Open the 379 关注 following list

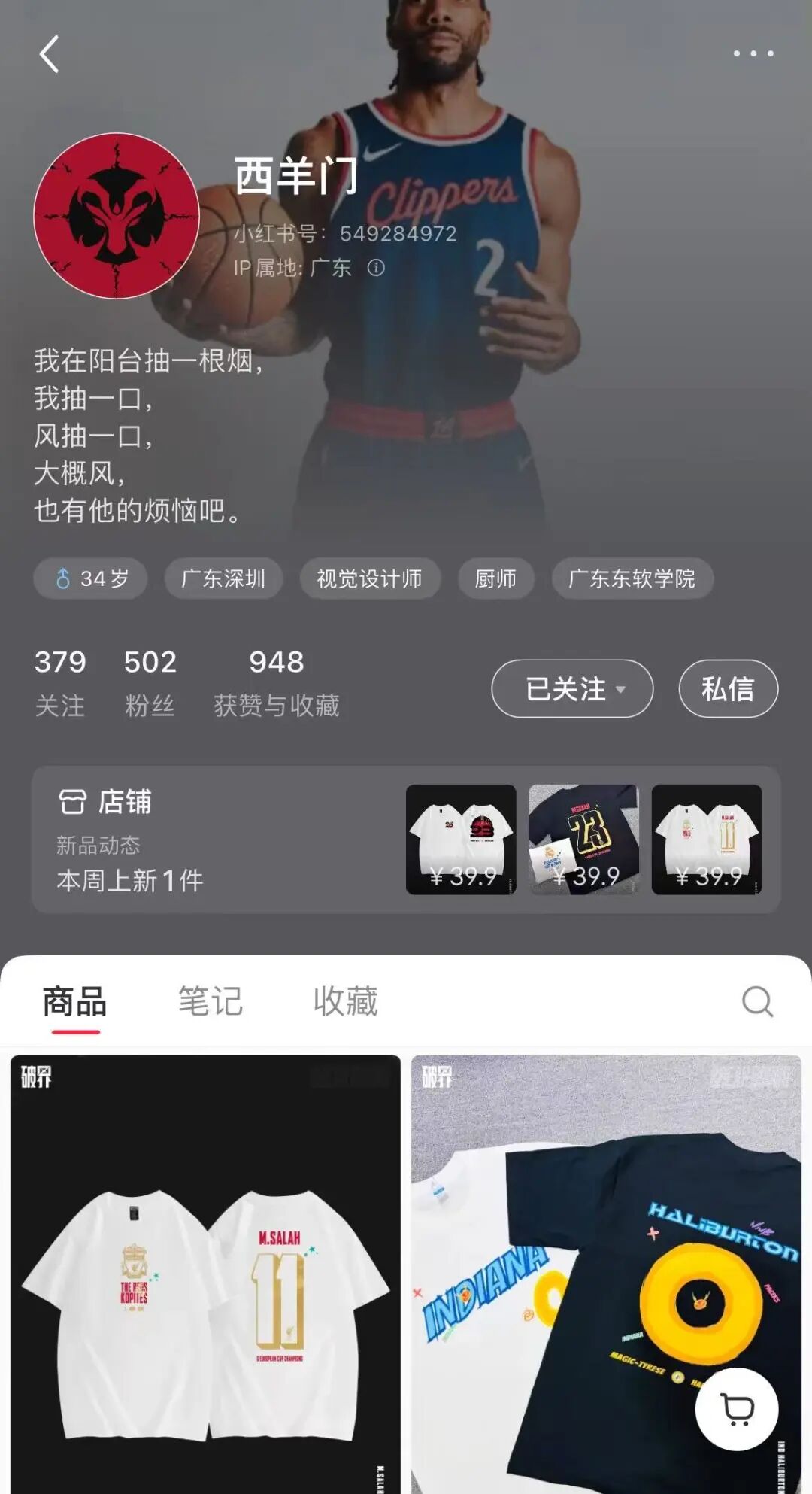[60, 682]
